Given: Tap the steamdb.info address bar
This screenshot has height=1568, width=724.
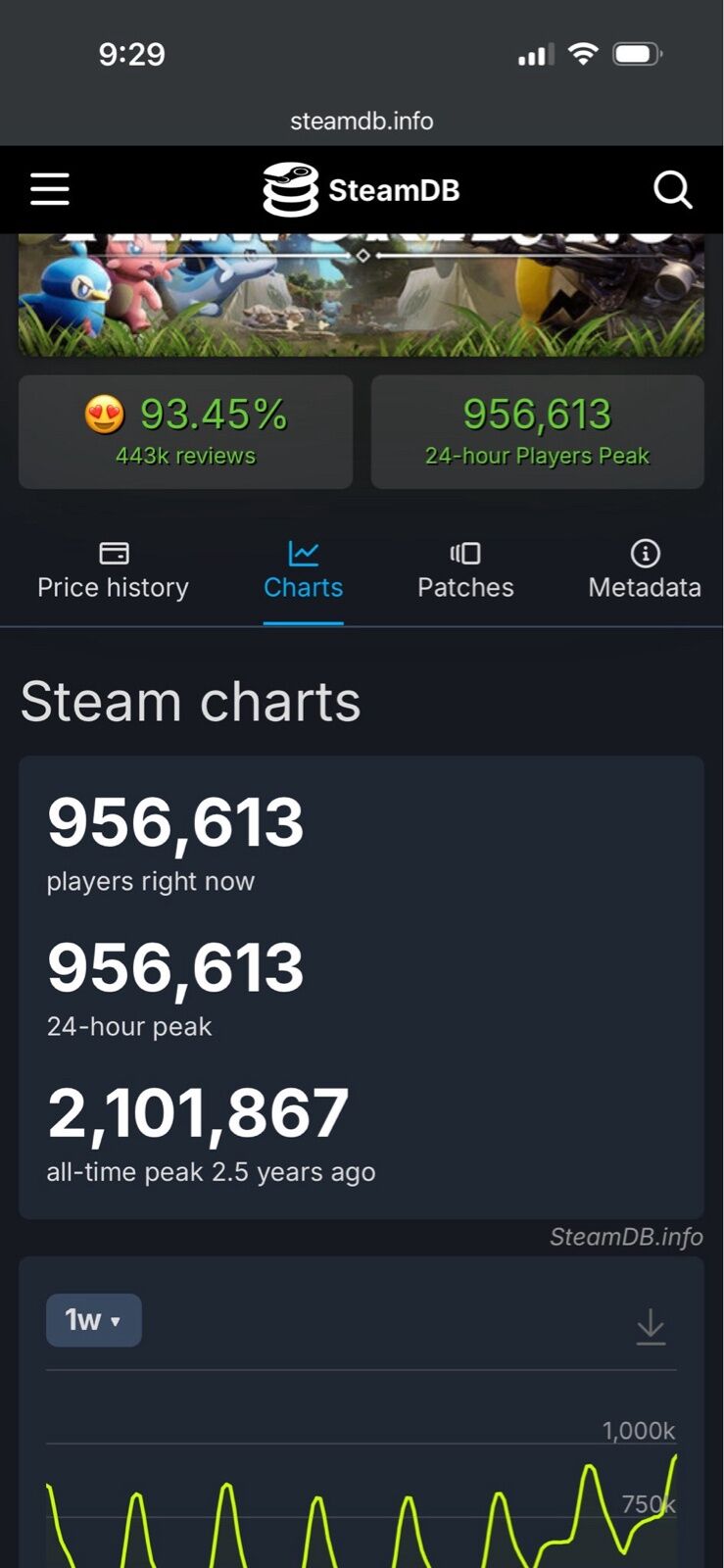Looking at the screenshot, I should click(x=362, y=121).
